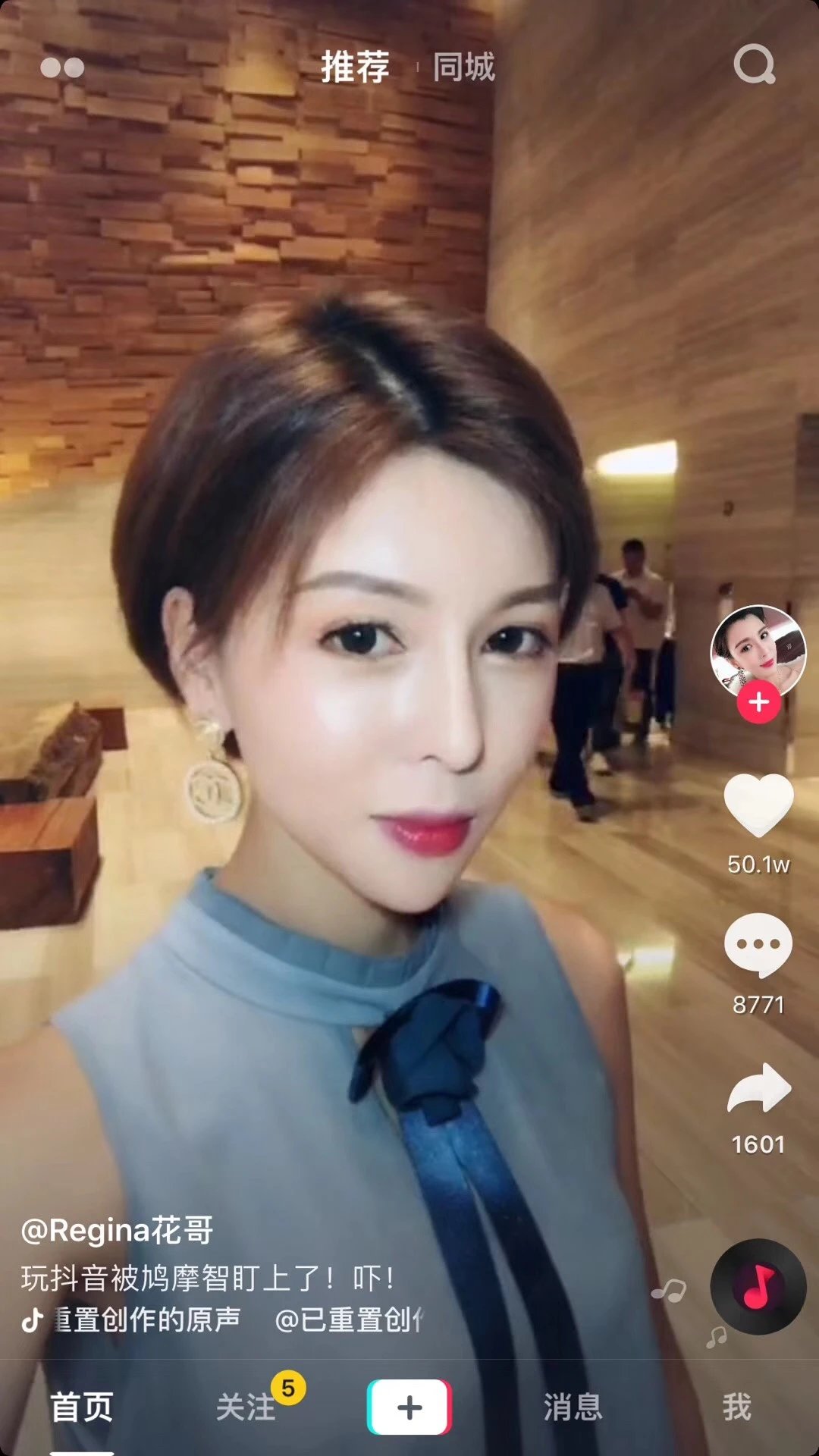Image resolution: width=819 pixels, height=1456 pixels.
Task: Open the creator's profile avatar
Action: point(758,651)
